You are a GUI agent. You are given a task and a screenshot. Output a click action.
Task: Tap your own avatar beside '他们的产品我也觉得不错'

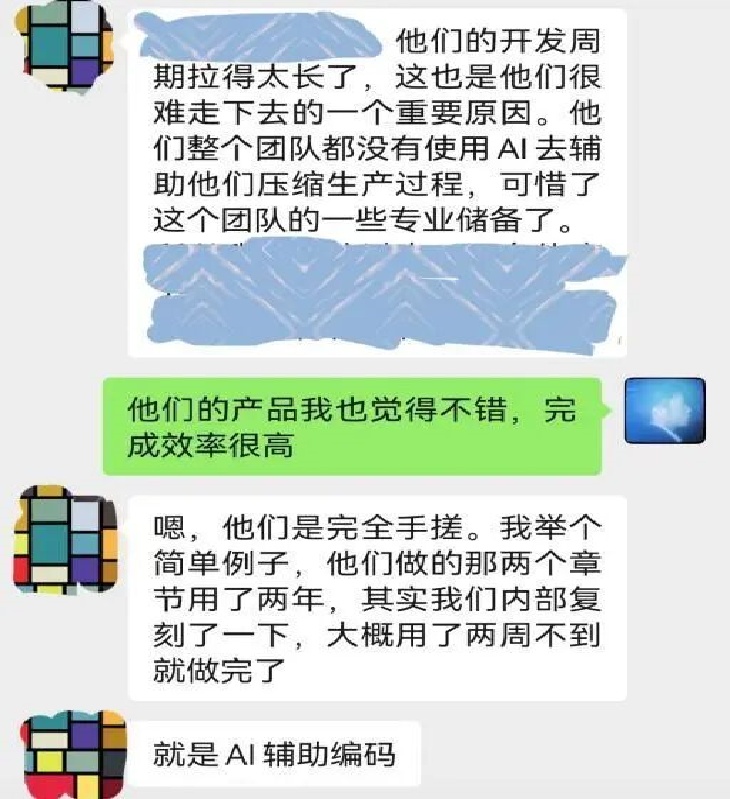(x=664, y=411)
